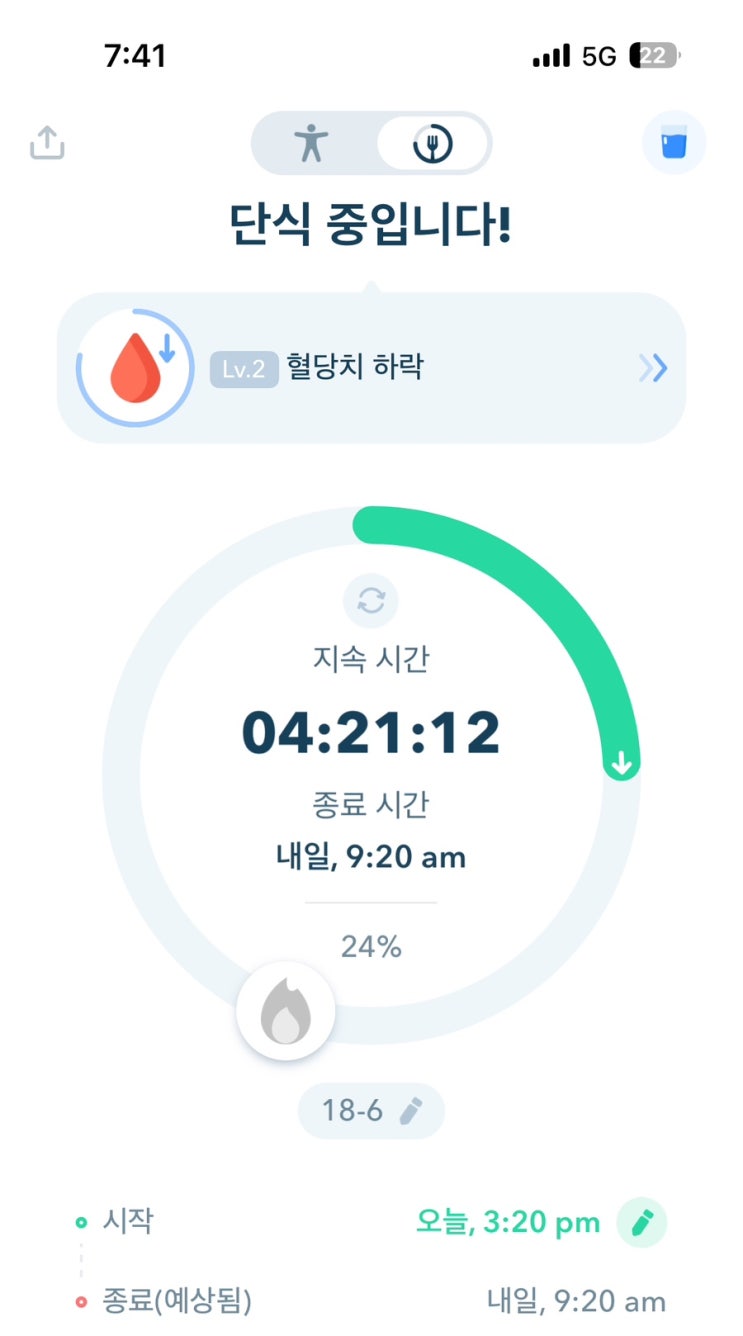
Task: Open the water intake glass icon
Action: click(673, 143)
